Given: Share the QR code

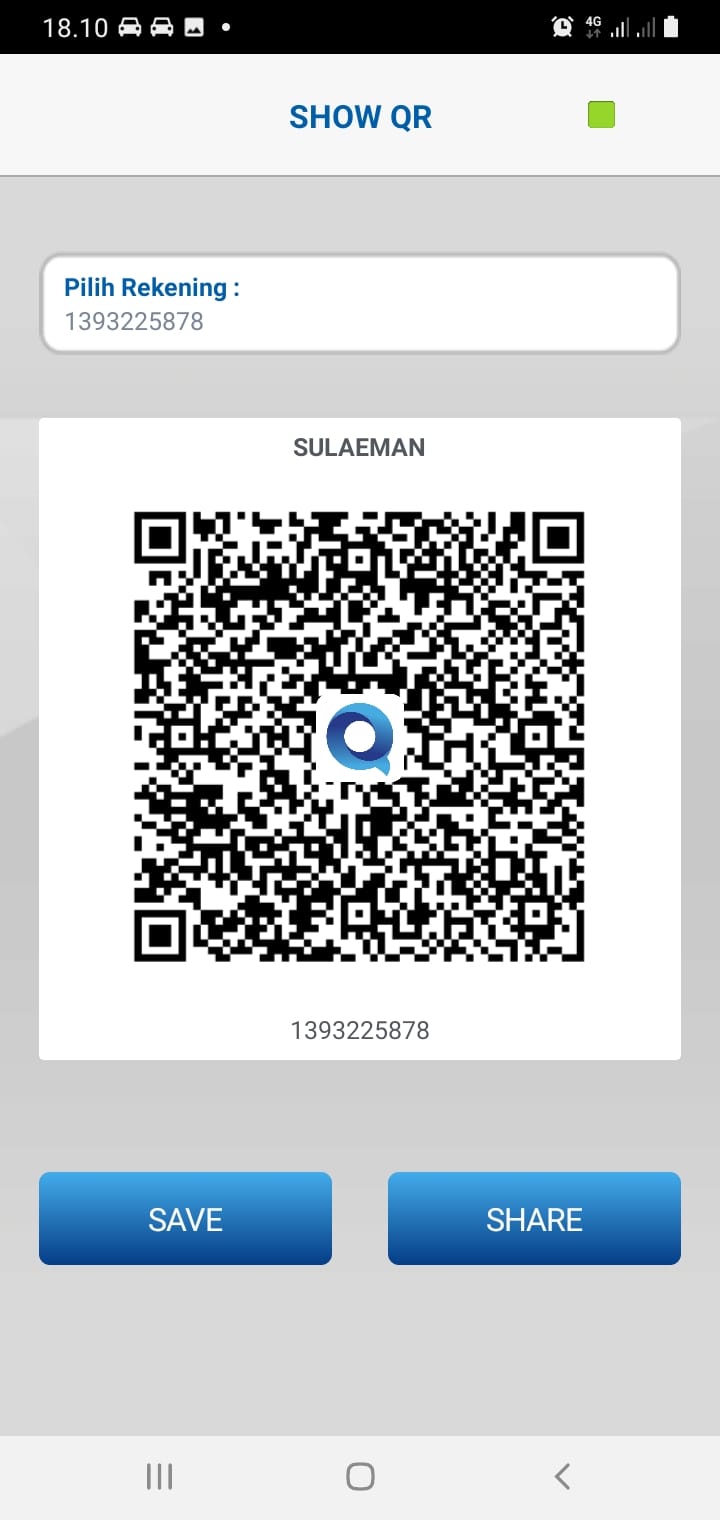Looking at the screenshot, I should (x=534, y=1219).
